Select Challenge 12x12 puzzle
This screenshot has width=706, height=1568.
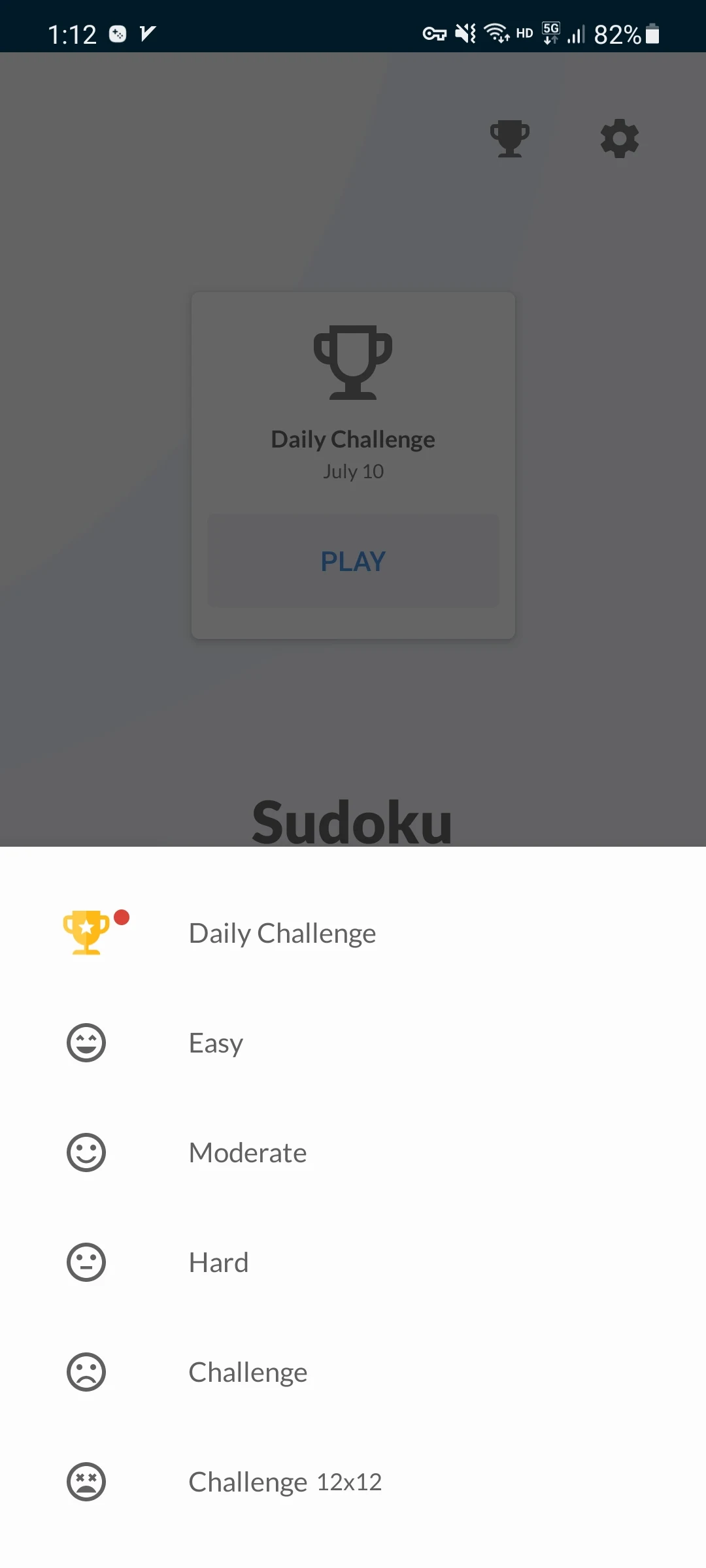(x=285, y=1482)
